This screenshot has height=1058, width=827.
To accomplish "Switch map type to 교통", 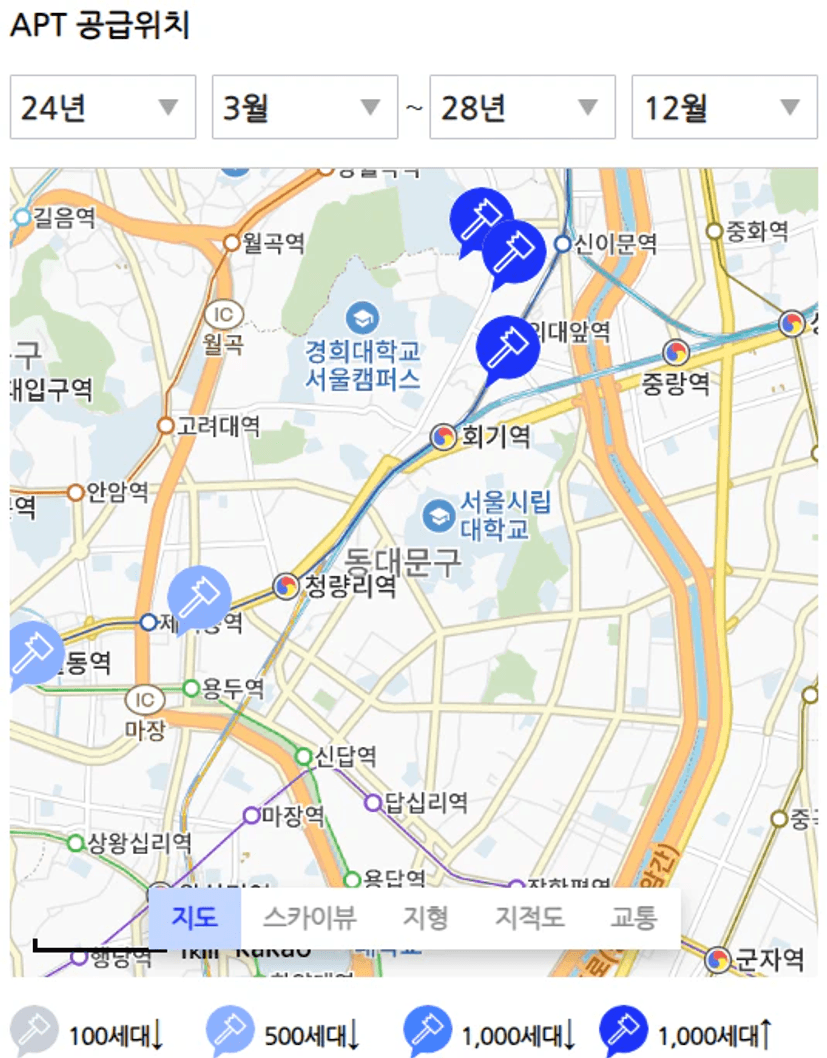I will click(x=634, y=918).
